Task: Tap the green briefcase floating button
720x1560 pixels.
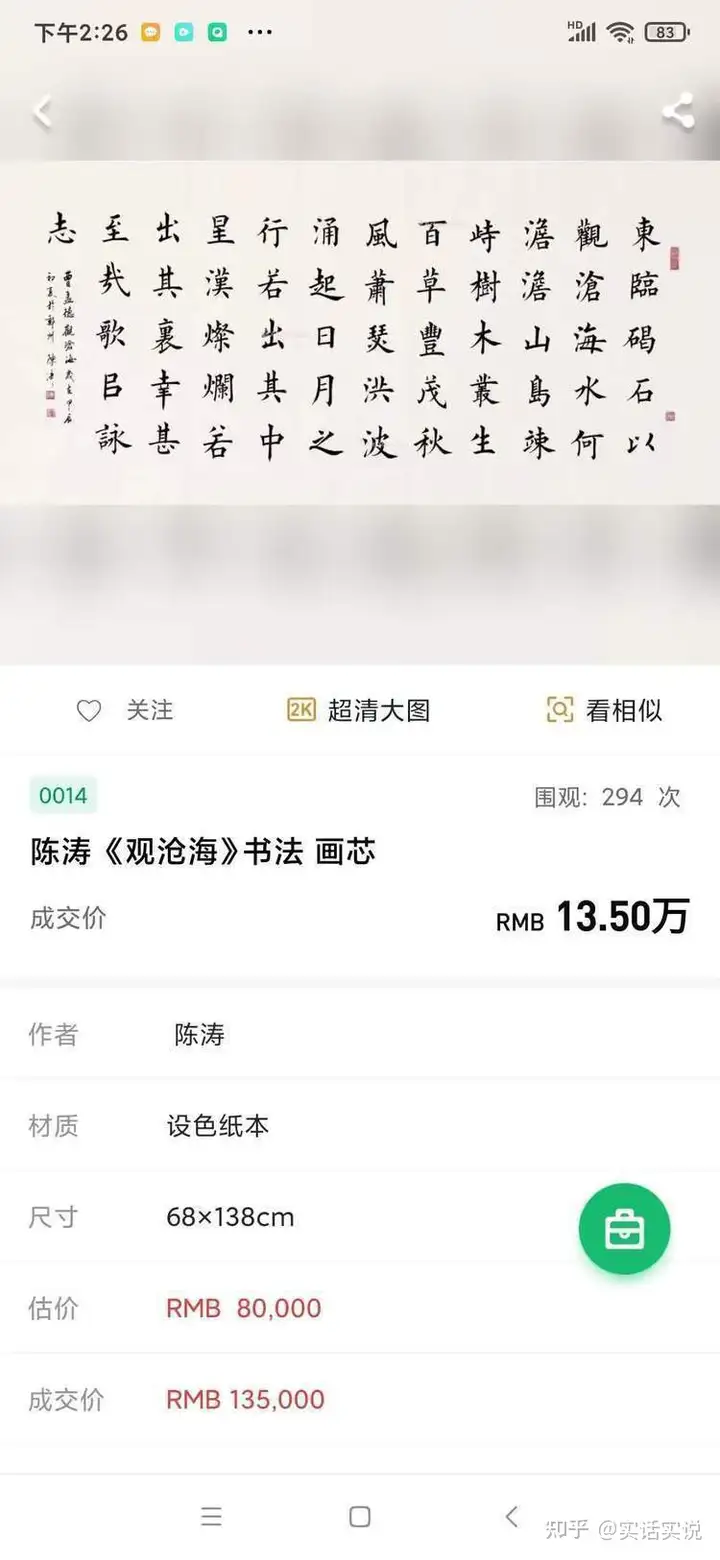Action: [x=624, y=1229]
